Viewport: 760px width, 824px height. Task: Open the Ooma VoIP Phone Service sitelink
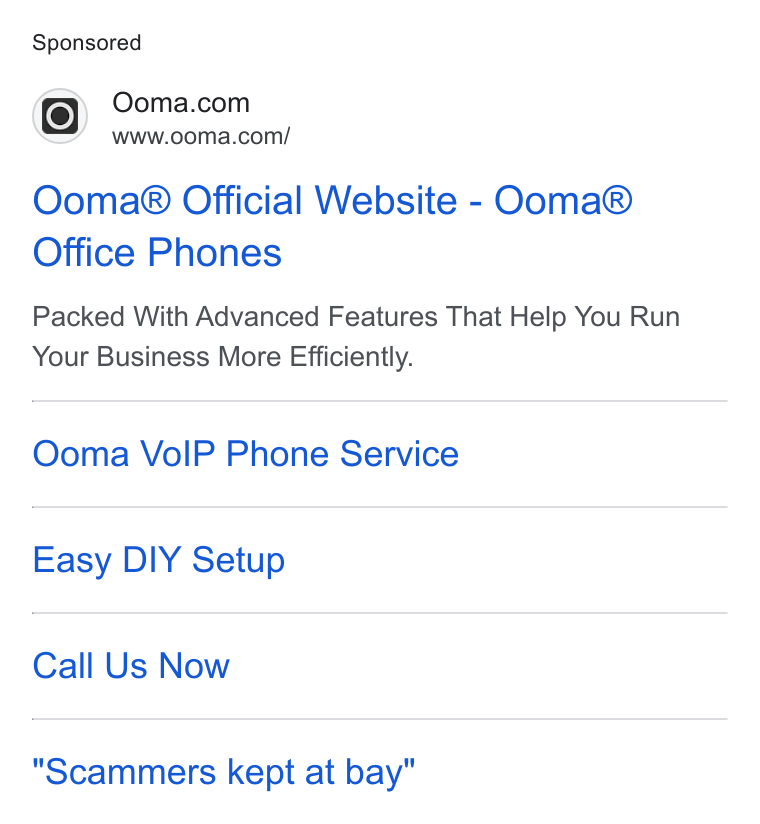(x=245, y=454)
